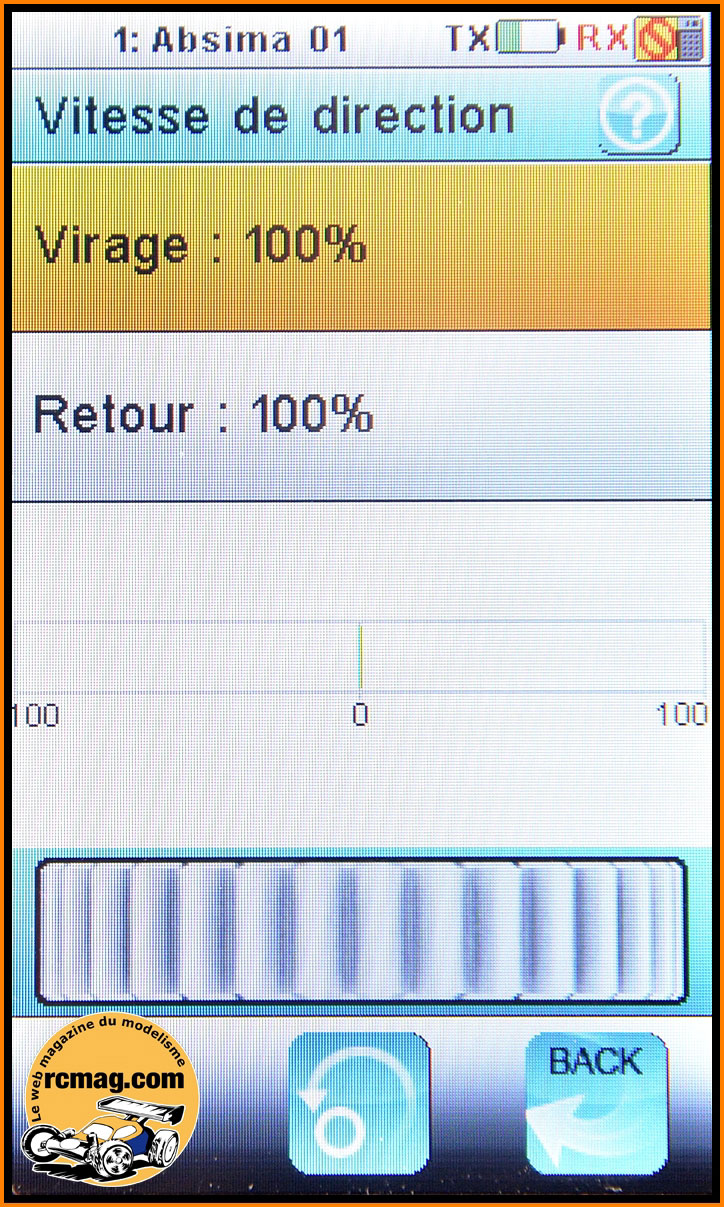Select the Virage 100% setting
Image resolution: width=724 pixels, height=1207 pixels.
[x=360, y=247]
